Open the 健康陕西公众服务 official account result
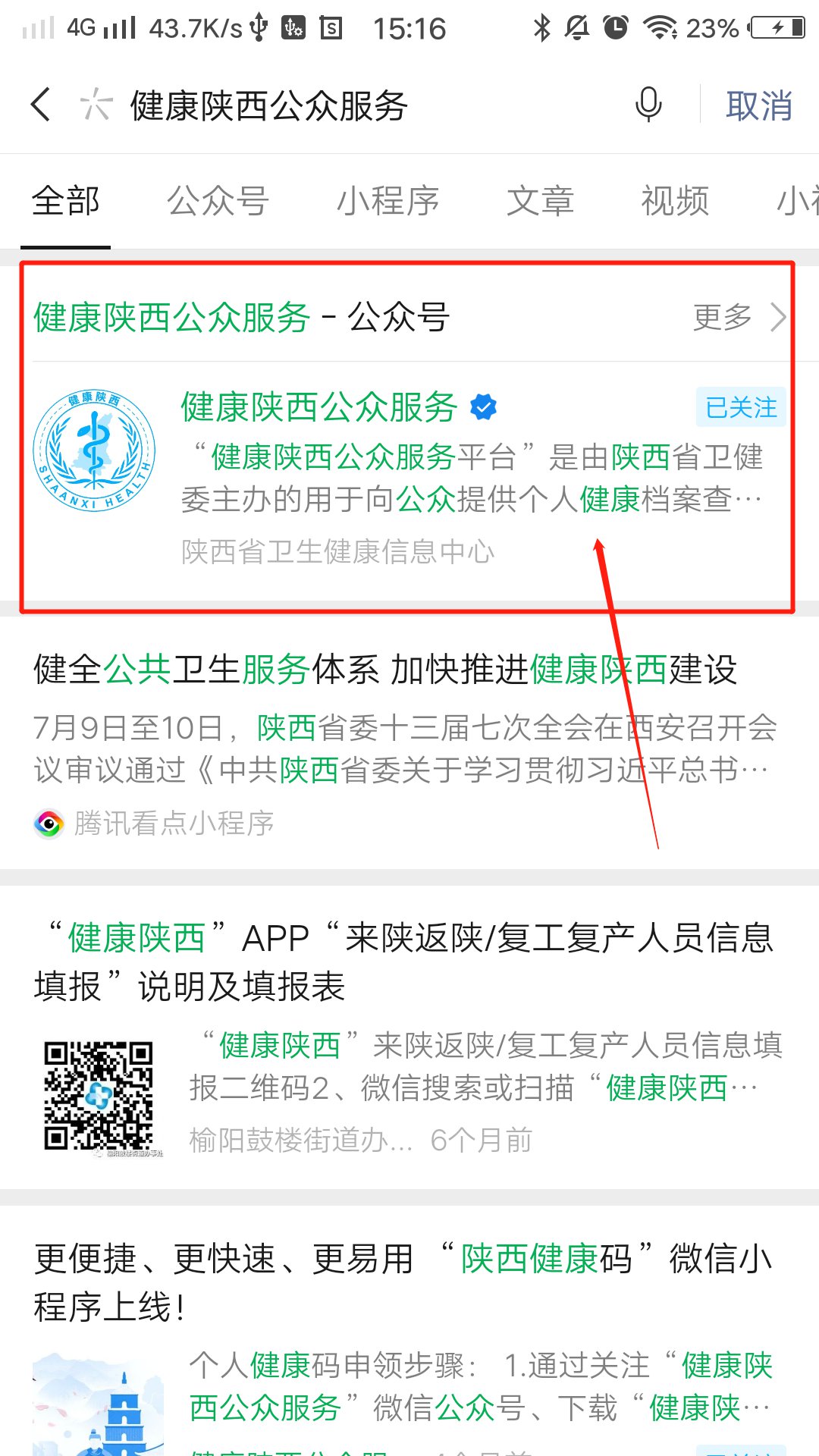Viewport: 819px width, 1456px height. tap(318, 407)
